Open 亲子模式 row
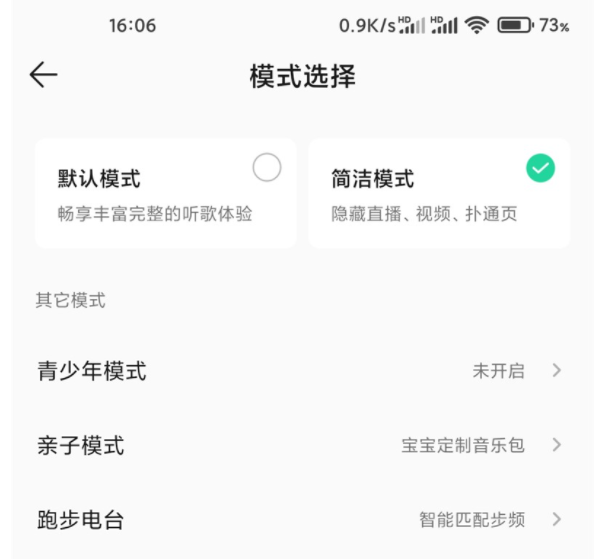 click(300, 445)
